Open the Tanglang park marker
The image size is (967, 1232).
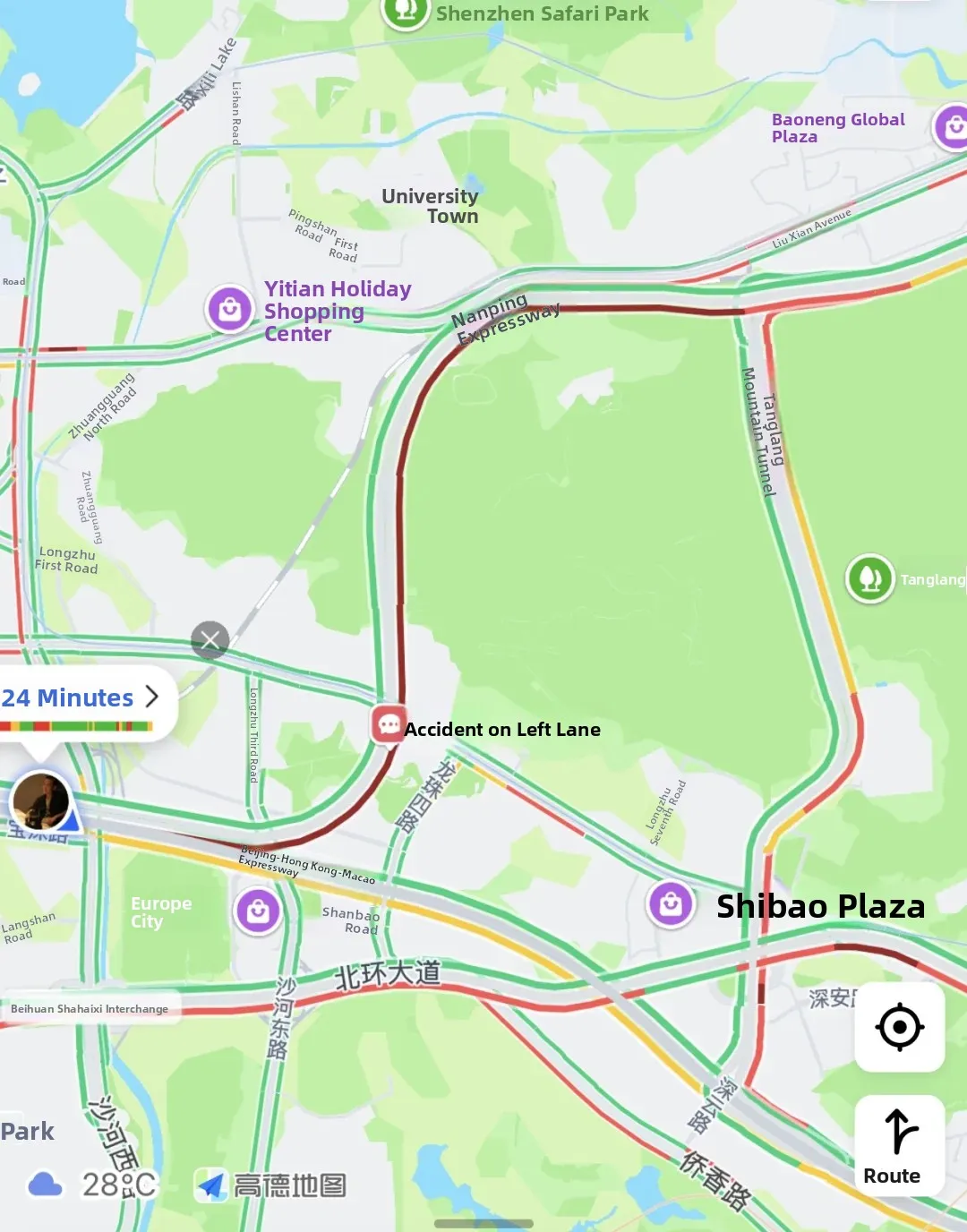(x=870, y=578)
